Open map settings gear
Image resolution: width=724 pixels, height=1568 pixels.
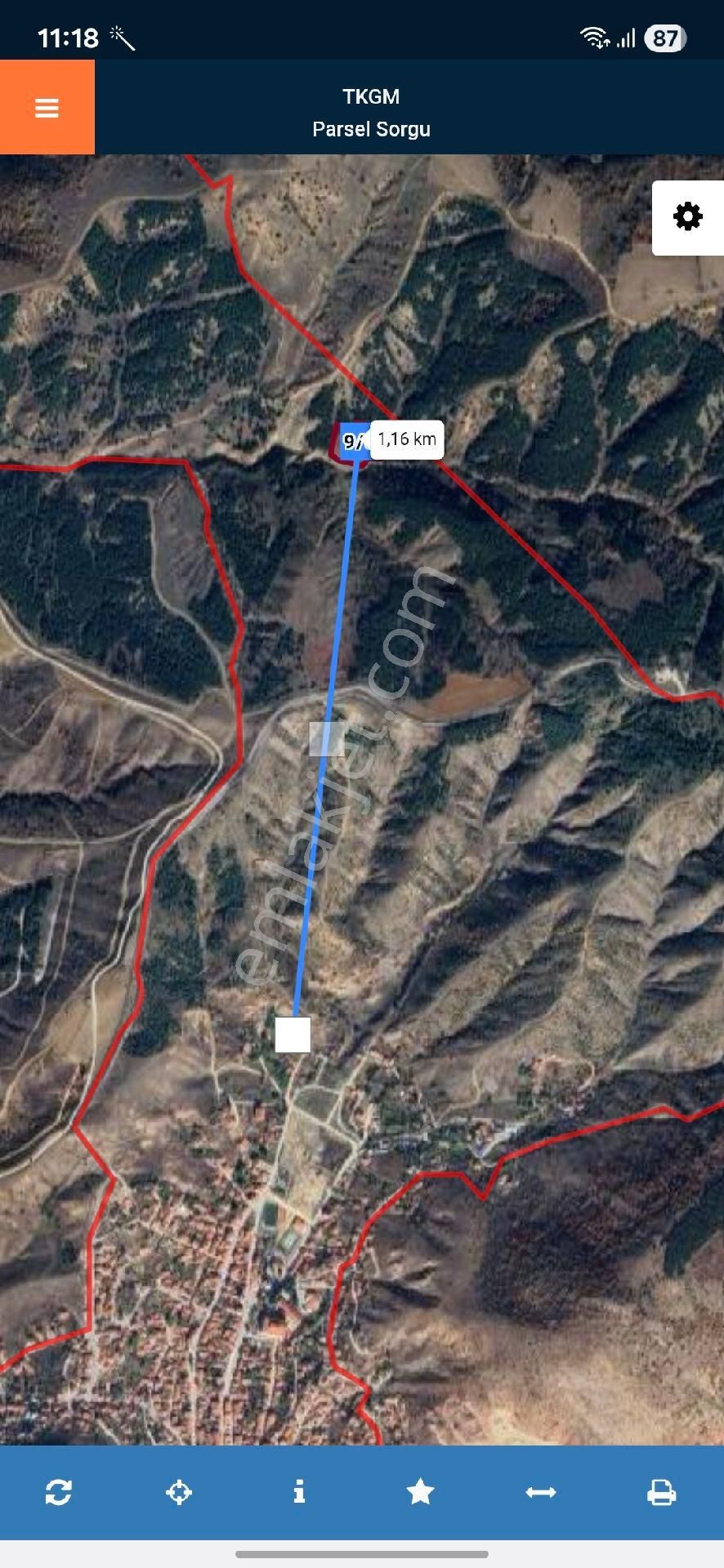click(687, 217)
